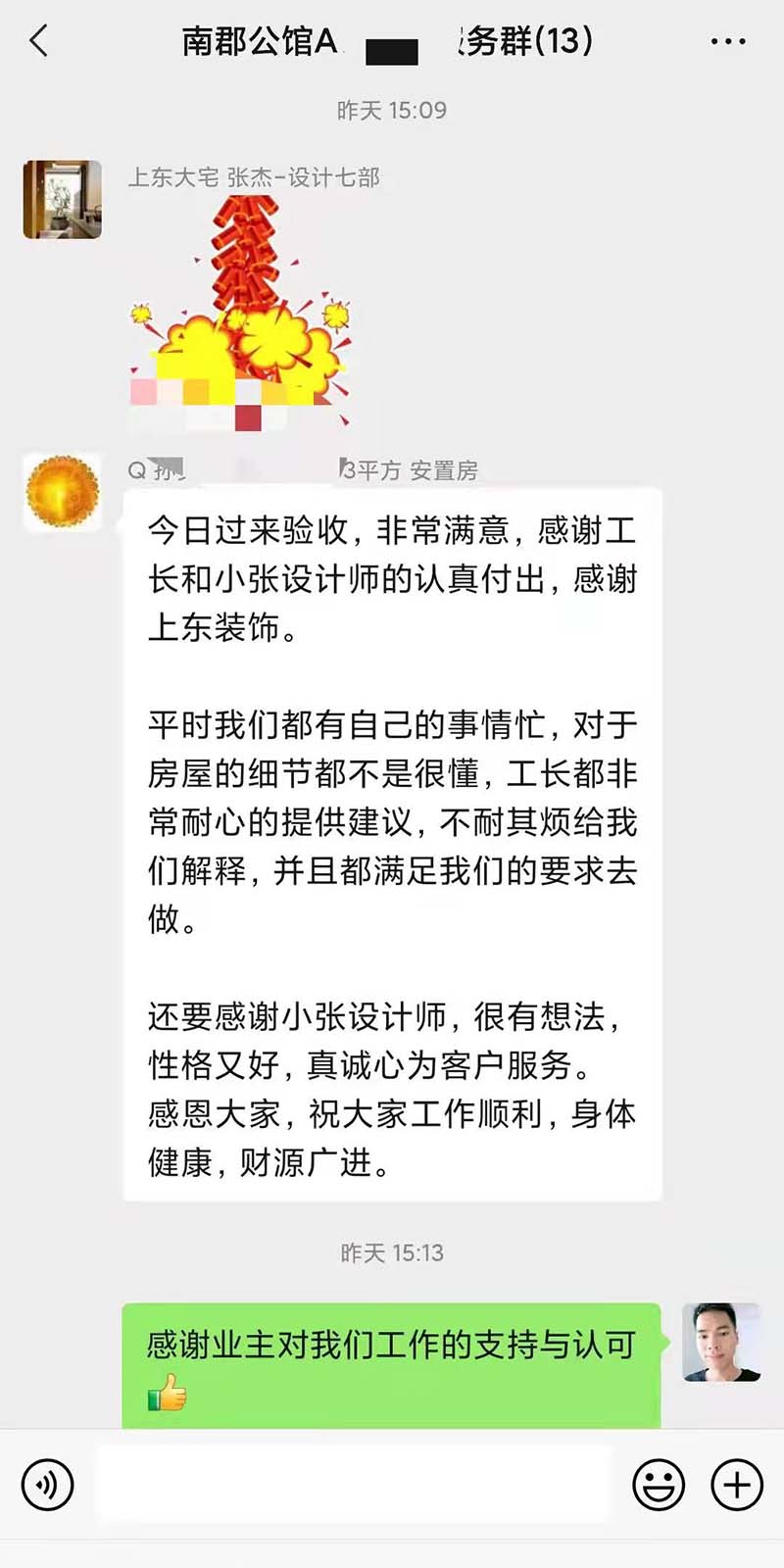The image size is (784, 1568).
Task: Switch to voice message input
Action: pos(47,1485)
